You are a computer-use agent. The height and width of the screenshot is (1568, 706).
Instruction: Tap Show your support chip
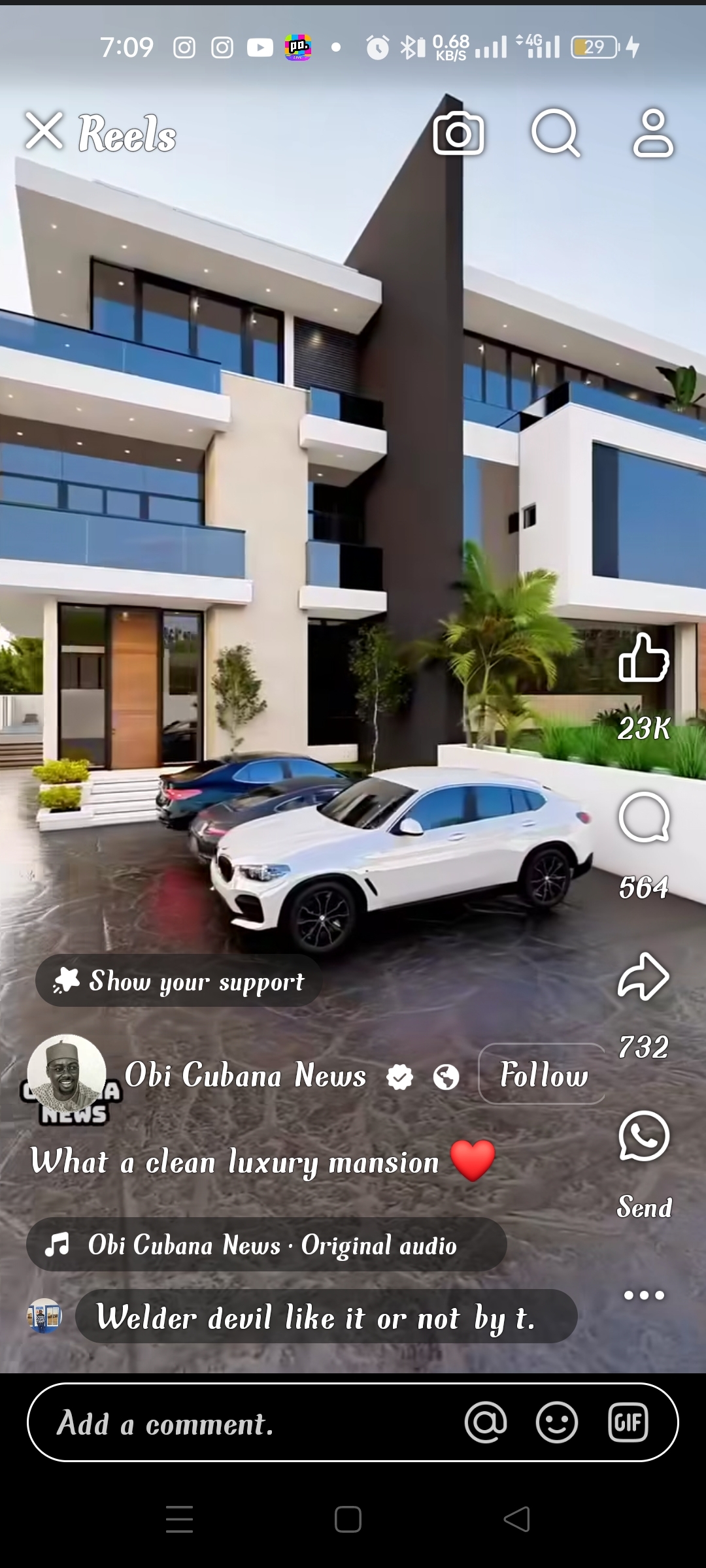[178, 981]
